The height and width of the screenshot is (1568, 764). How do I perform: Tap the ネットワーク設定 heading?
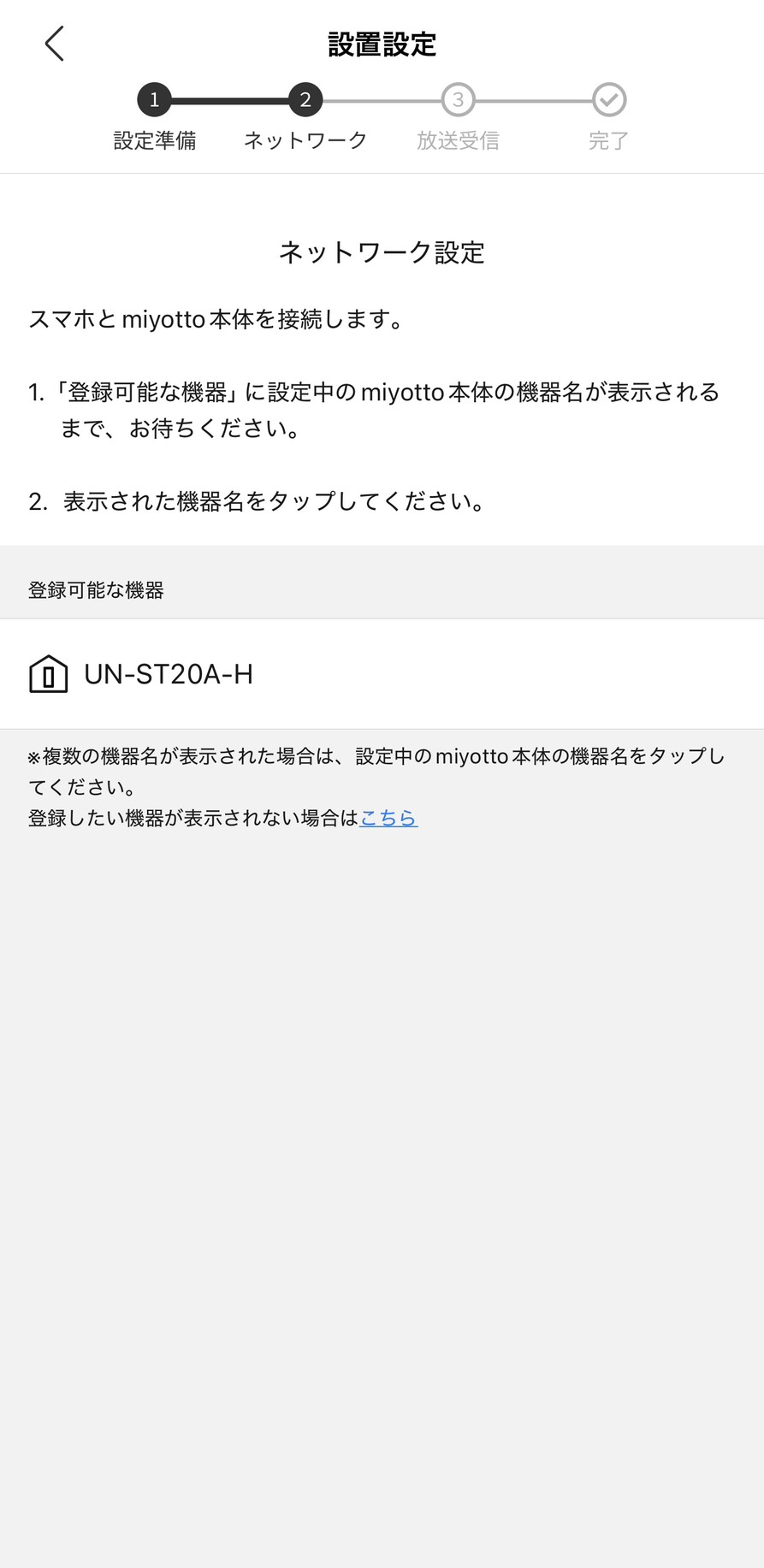point(382,252)
